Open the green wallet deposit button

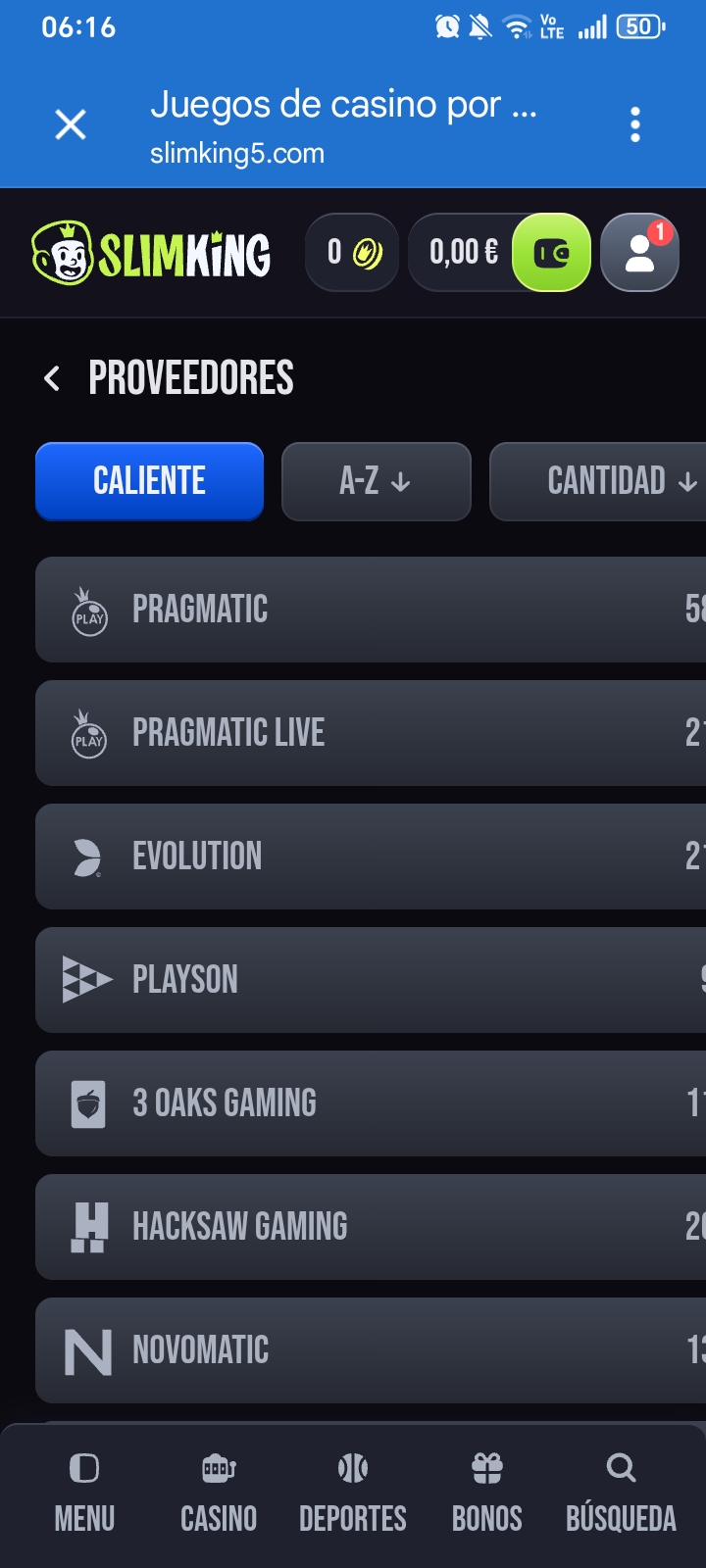pos(551,253)
